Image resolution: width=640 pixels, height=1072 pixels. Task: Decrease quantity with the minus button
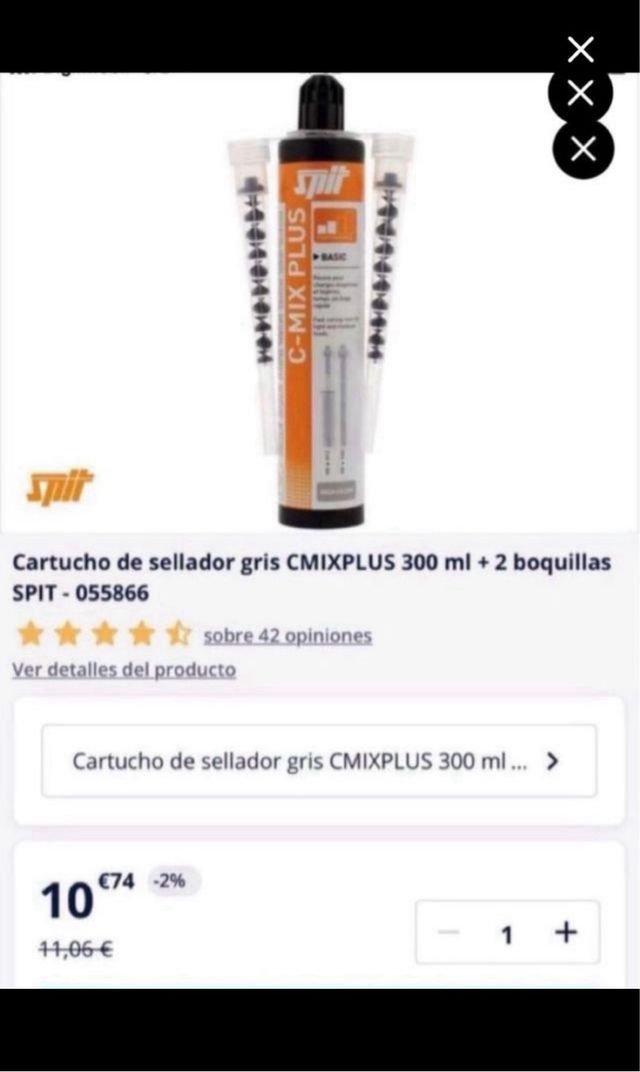(450, 933)
